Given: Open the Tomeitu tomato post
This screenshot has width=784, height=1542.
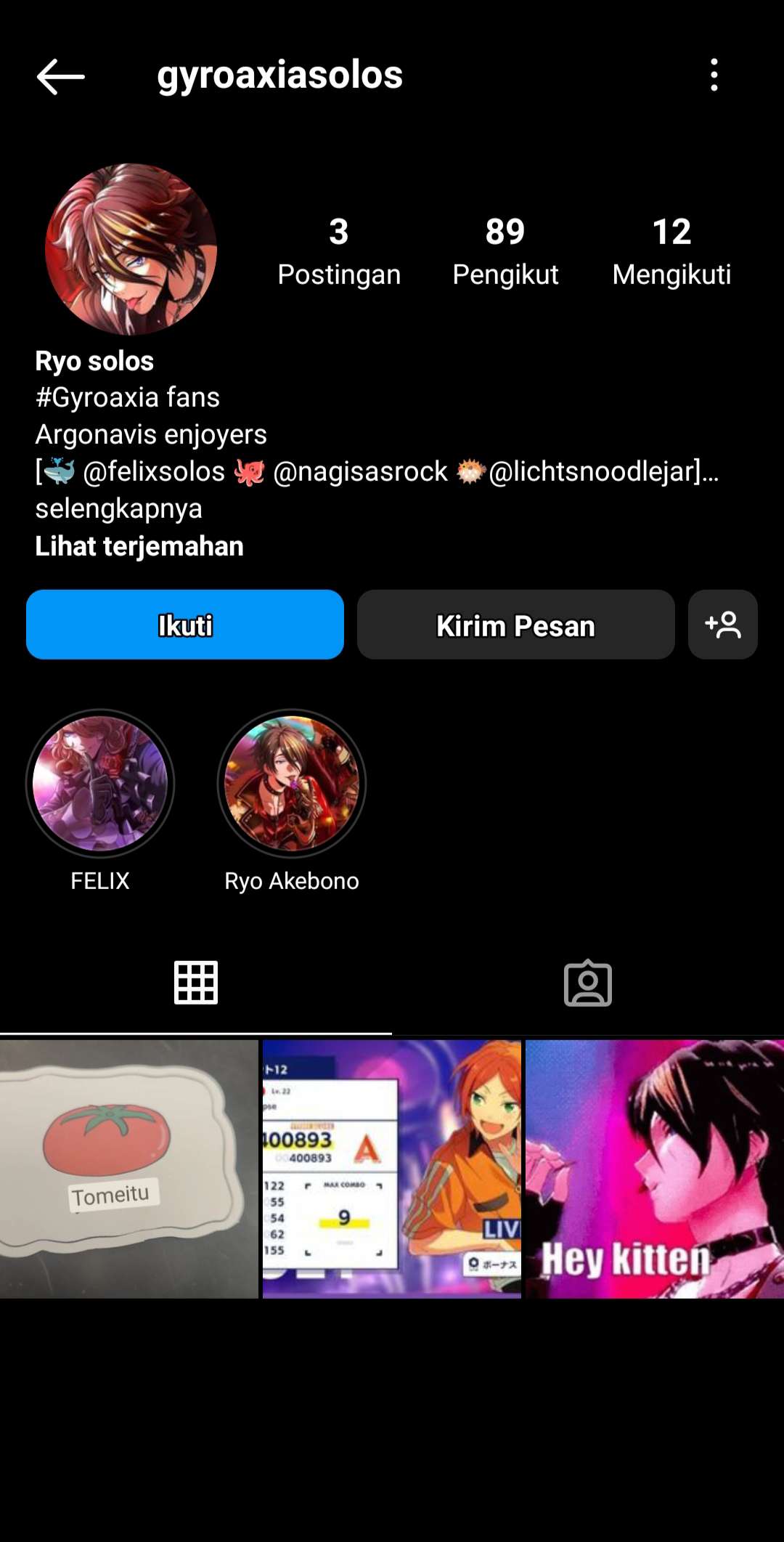Looking at the screenshot, I should point(129,1169).
